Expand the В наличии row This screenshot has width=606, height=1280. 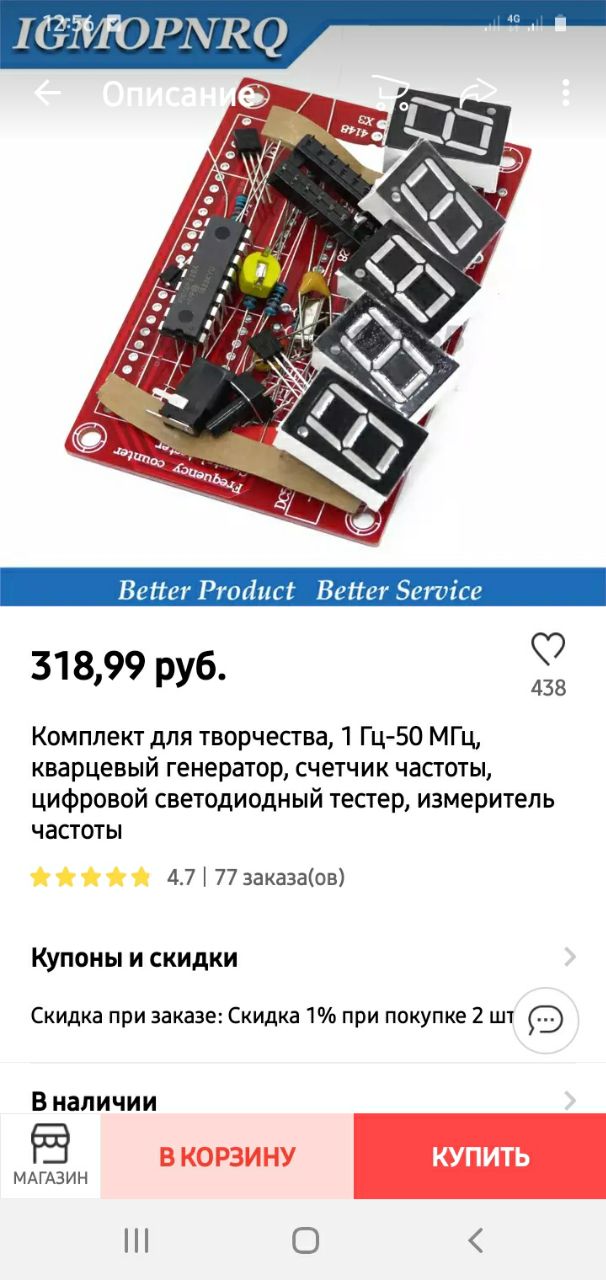pos(303,1100)
